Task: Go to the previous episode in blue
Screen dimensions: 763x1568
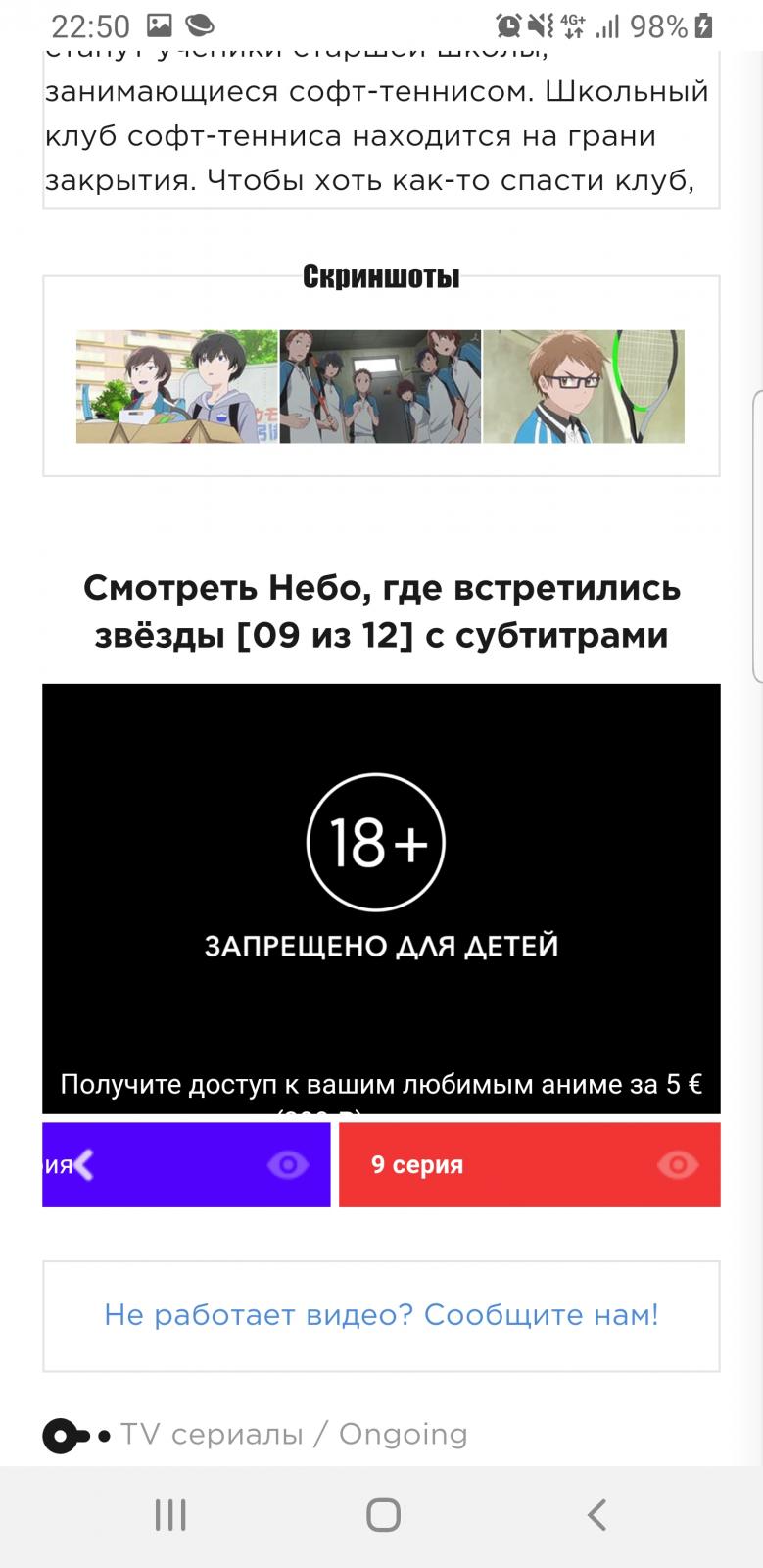Action: (x=186, y=1164)
